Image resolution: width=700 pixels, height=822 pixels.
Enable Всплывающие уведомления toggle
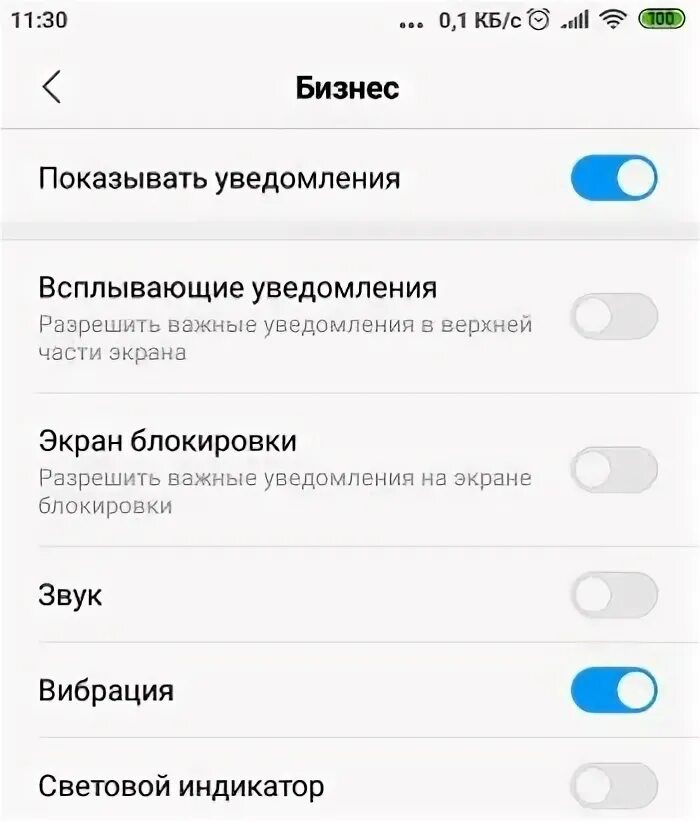tap(613, 318)
